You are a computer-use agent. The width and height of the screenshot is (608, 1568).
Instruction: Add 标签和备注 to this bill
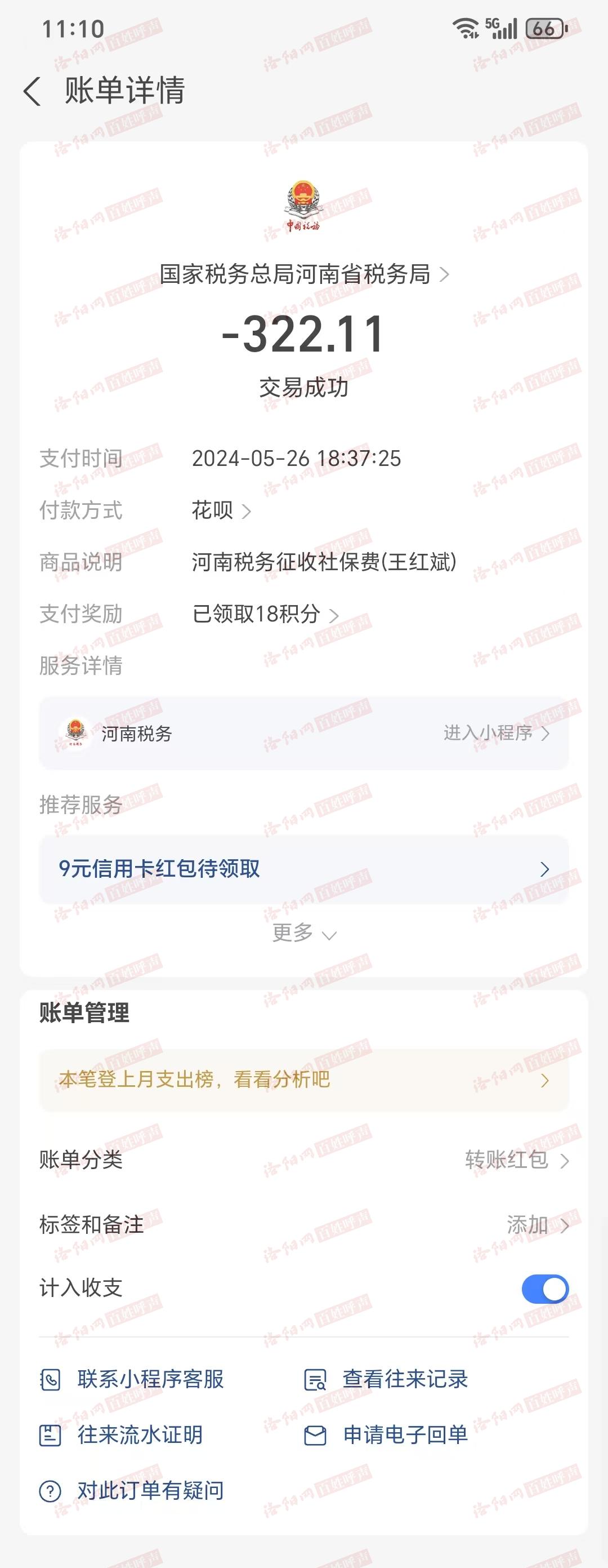537,1225
